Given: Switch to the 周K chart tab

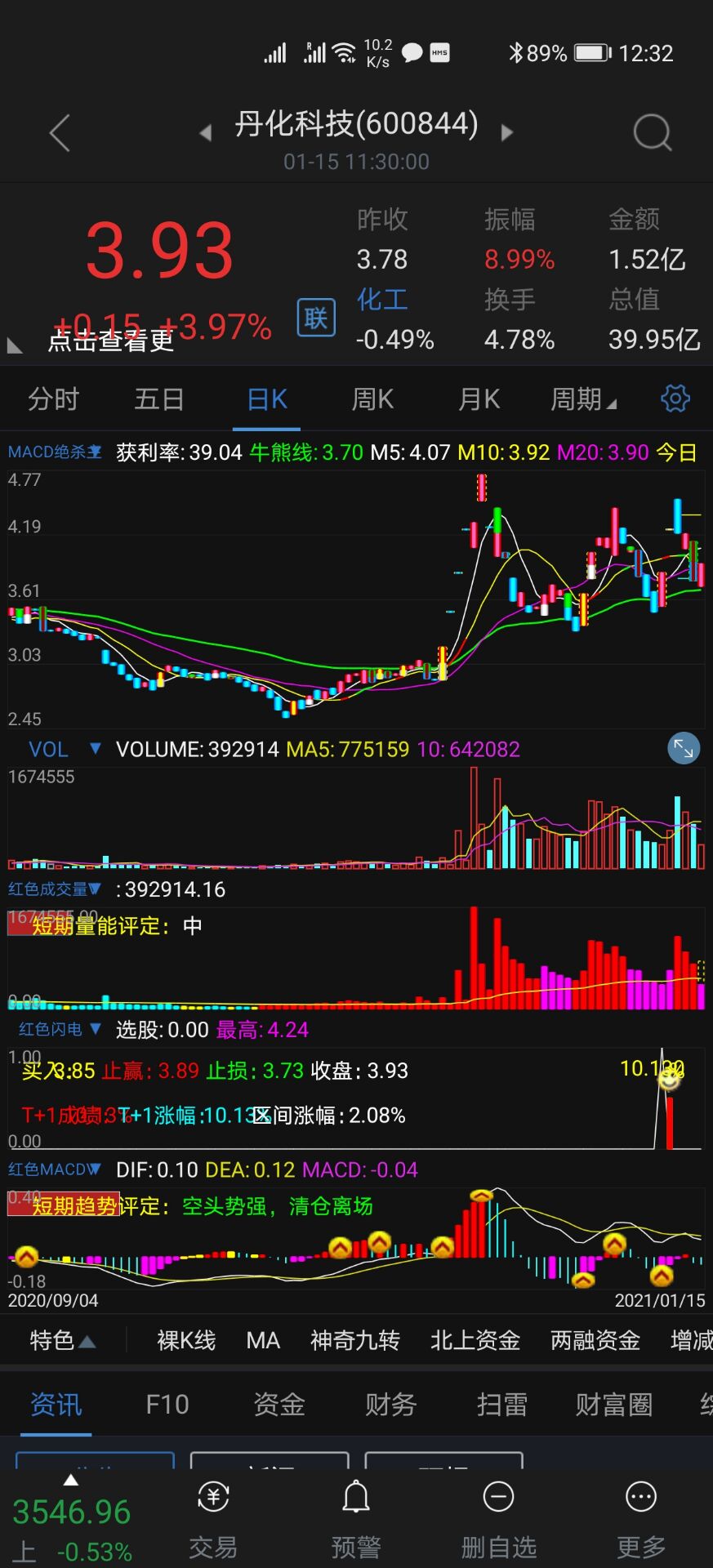Looking at the screenshot, I should point(372,399).
